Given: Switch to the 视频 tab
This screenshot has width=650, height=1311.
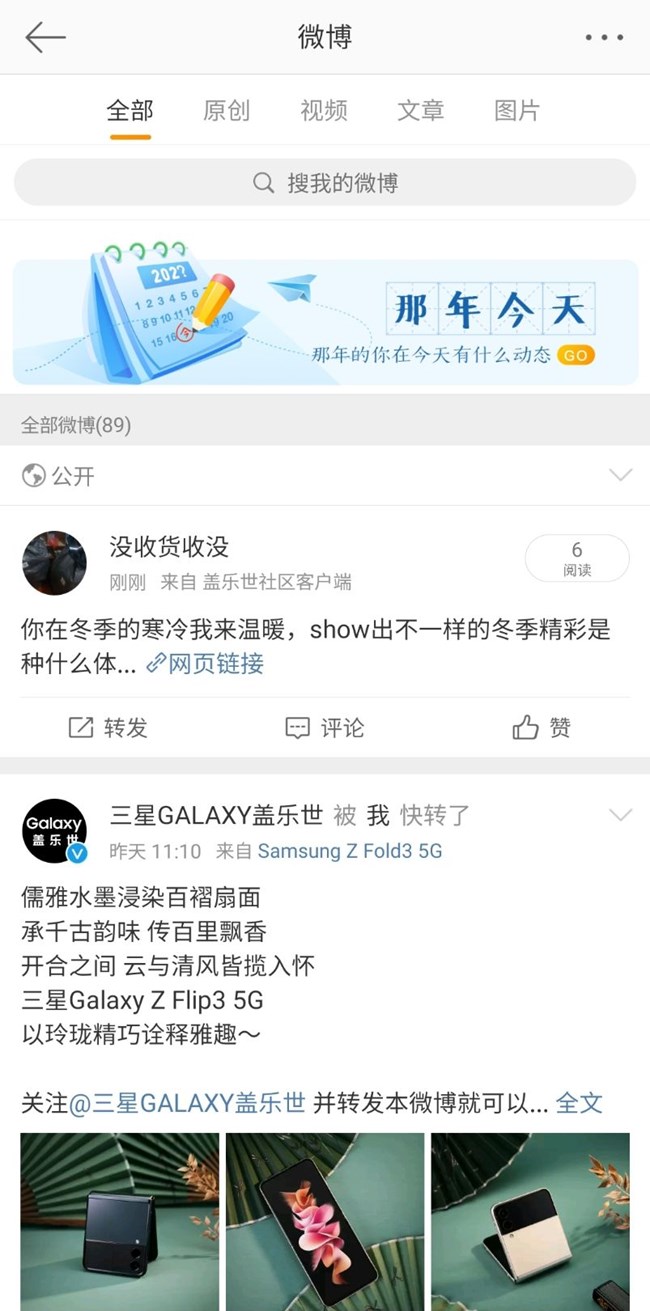Looking at the screenshot, I should (x=324, y=110).
